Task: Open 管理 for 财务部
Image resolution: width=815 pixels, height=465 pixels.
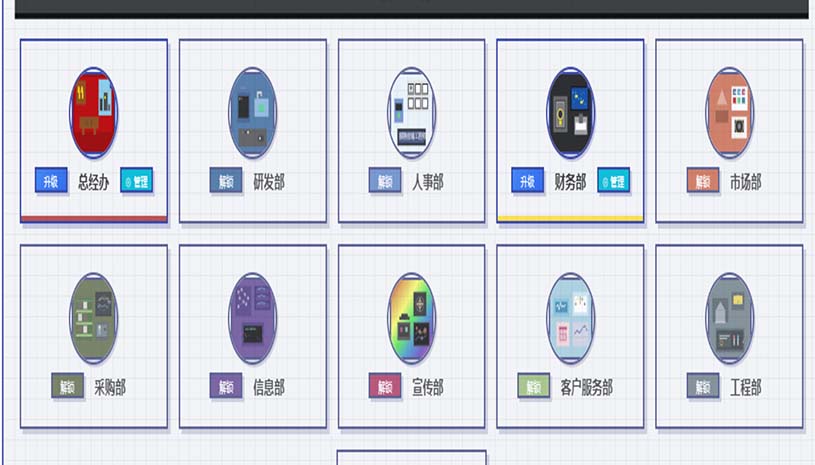Action: point(614,181)
